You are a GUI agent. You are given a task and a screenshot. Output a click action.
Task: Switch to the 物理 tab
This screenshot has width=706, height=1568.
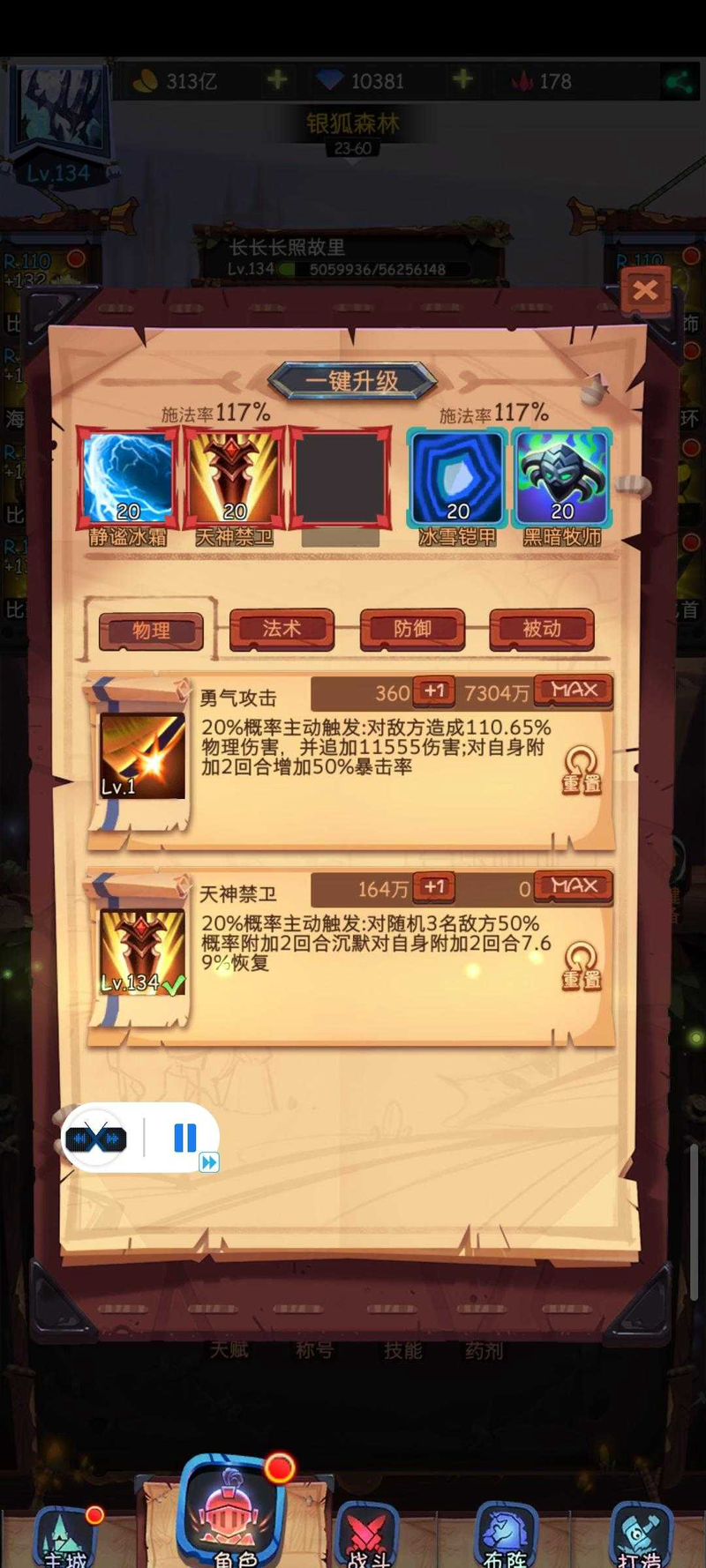[x=152, y=631]
